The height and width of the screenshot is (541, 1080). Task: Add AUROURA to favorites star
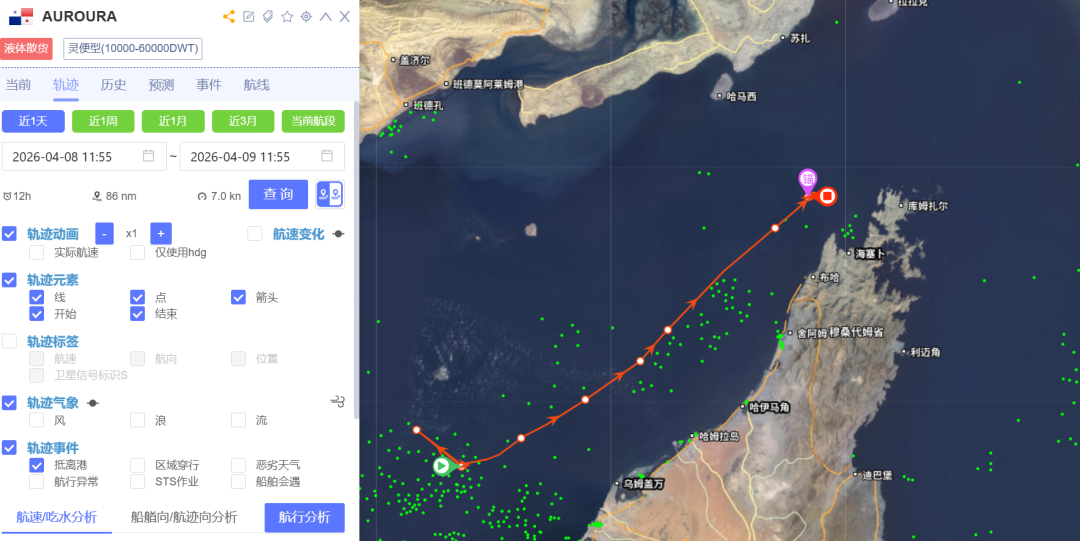(287, 16)
